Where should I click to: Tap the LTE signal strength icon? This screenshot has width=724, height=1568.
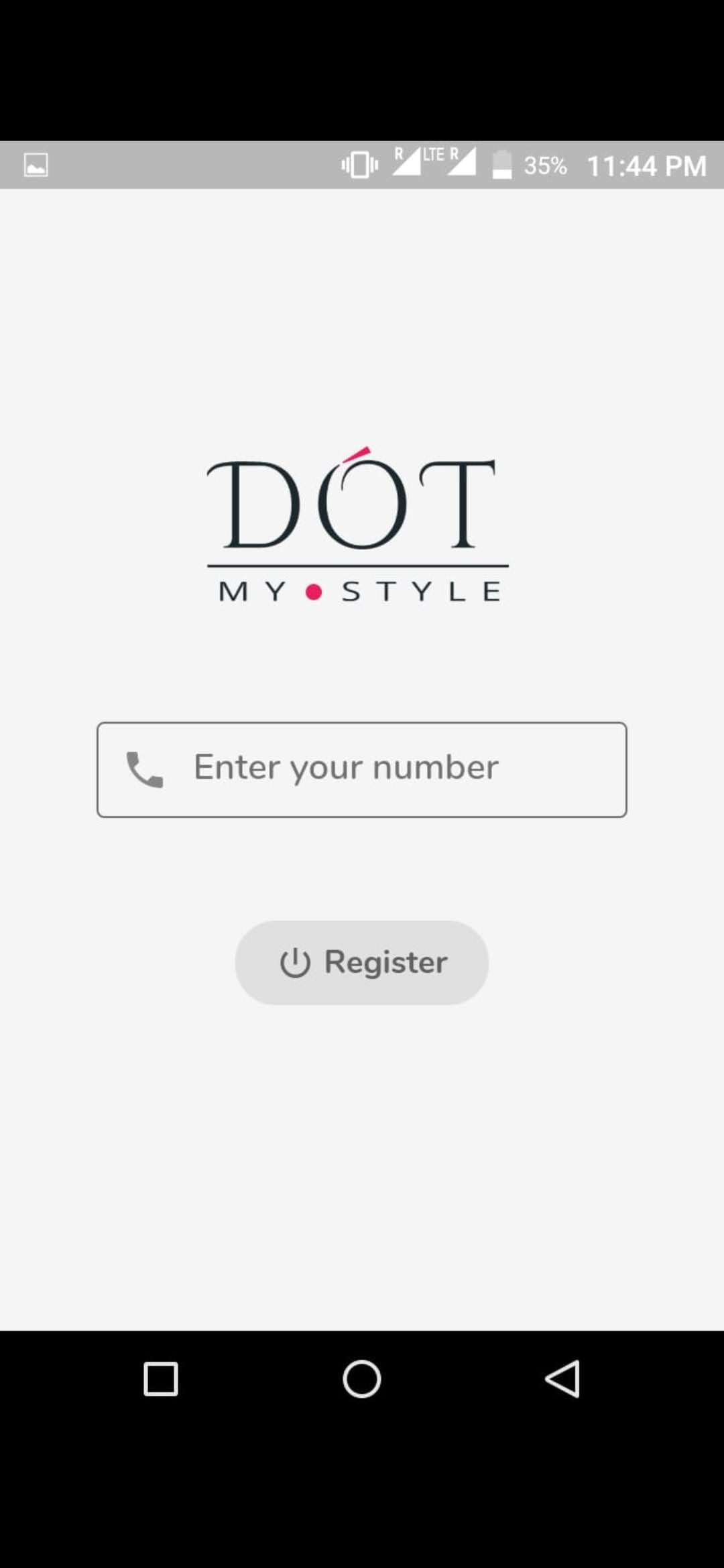463,163
